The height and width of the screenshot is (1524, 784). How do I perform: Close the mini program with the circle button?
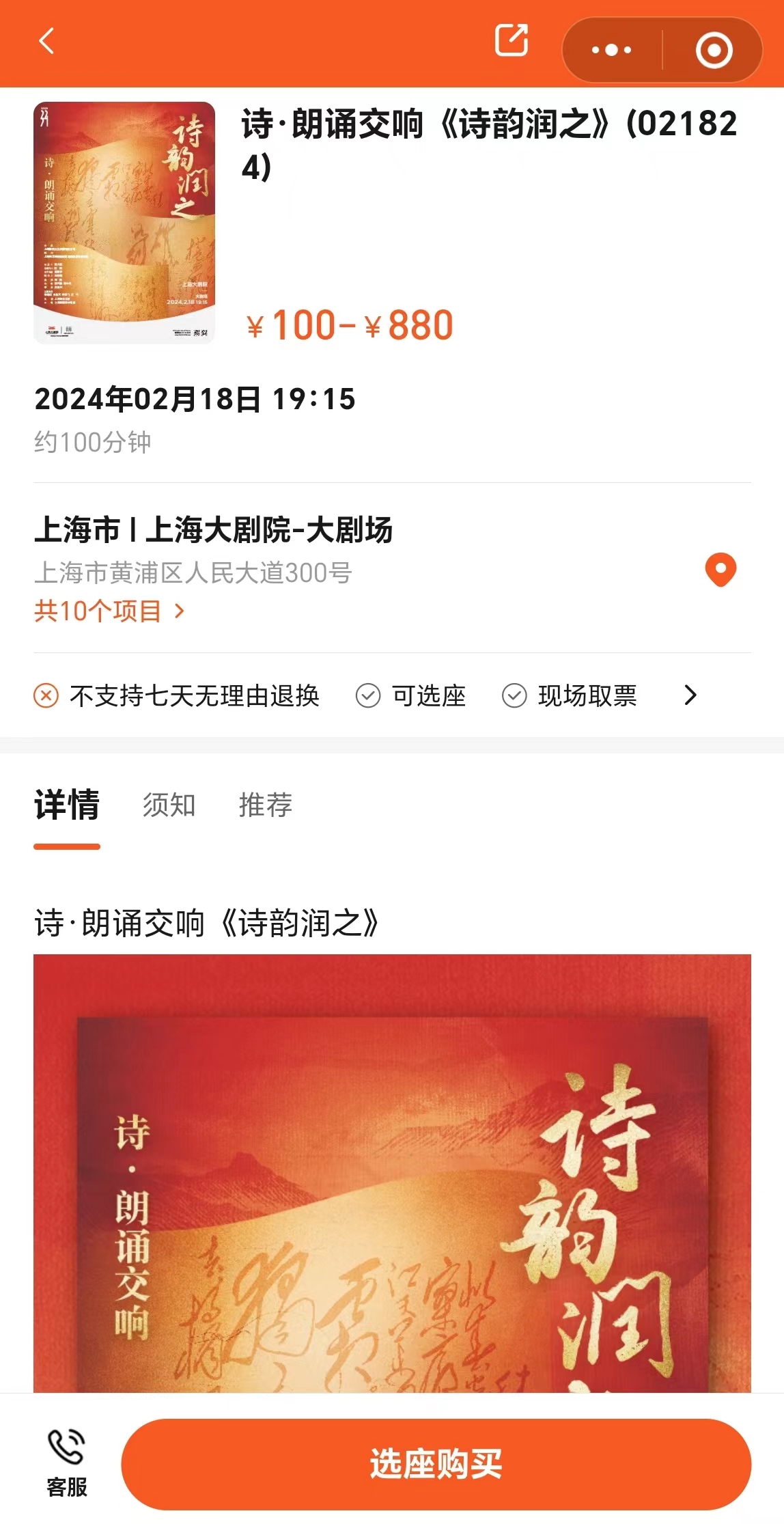tap(714, 50)
